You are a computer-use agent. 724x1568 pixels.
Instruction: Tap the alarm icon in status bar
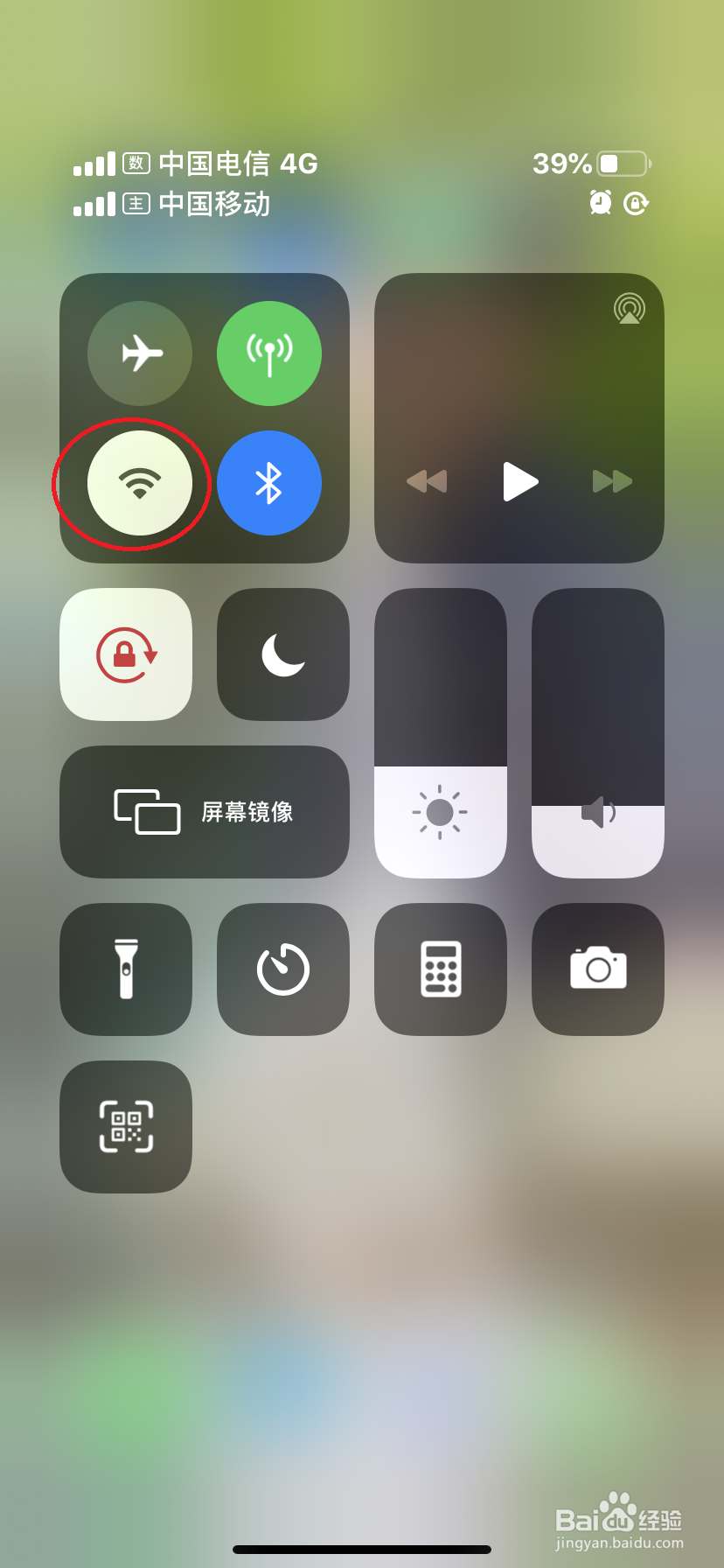click(x=598, y=203)
